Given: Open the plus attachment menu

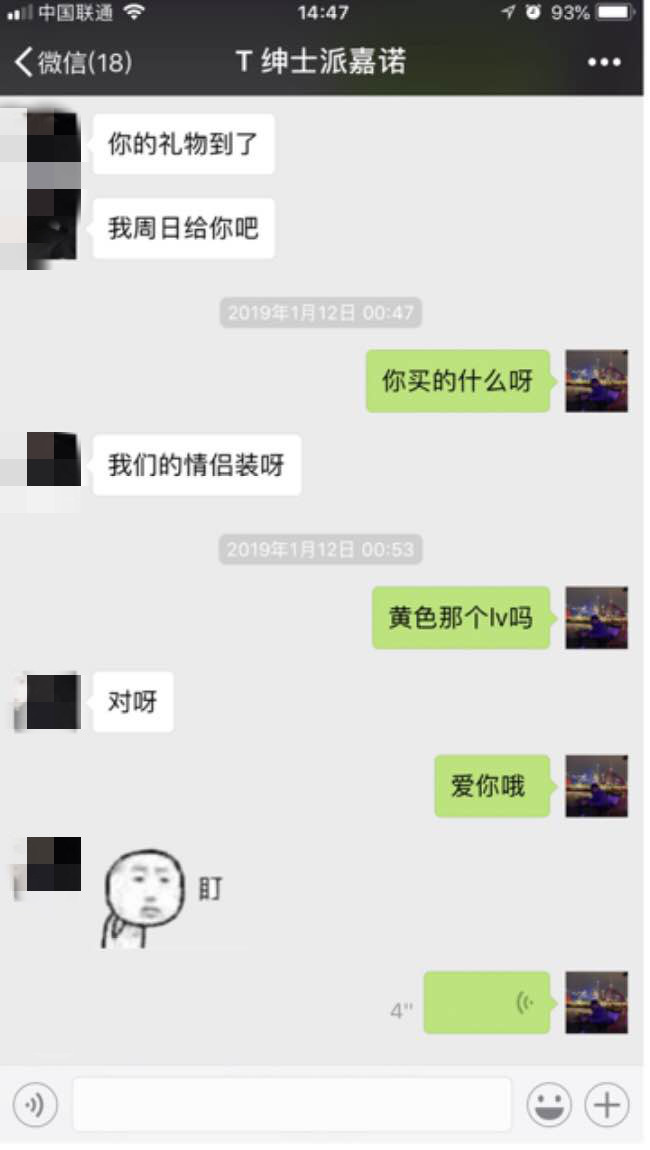Looking at the screenshot, I should 607,1105.
